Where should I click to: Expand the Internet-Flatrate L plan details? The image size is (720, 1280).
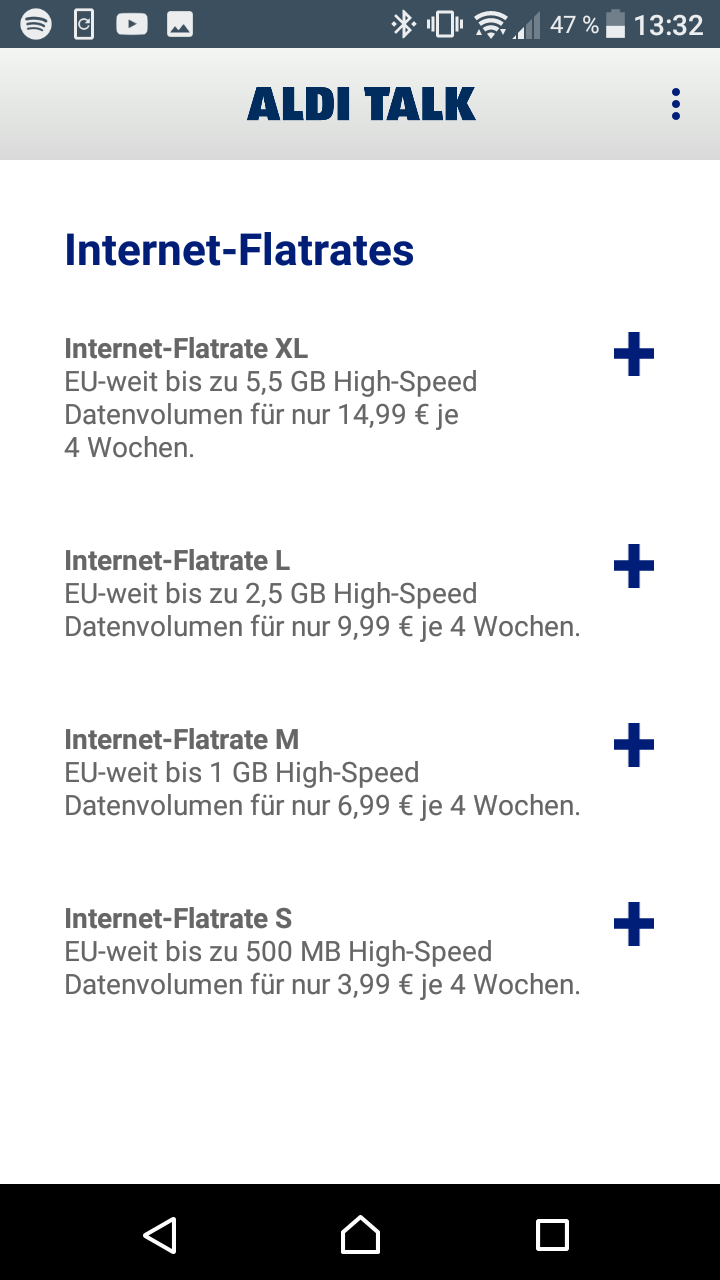click(x=632, y=565)
